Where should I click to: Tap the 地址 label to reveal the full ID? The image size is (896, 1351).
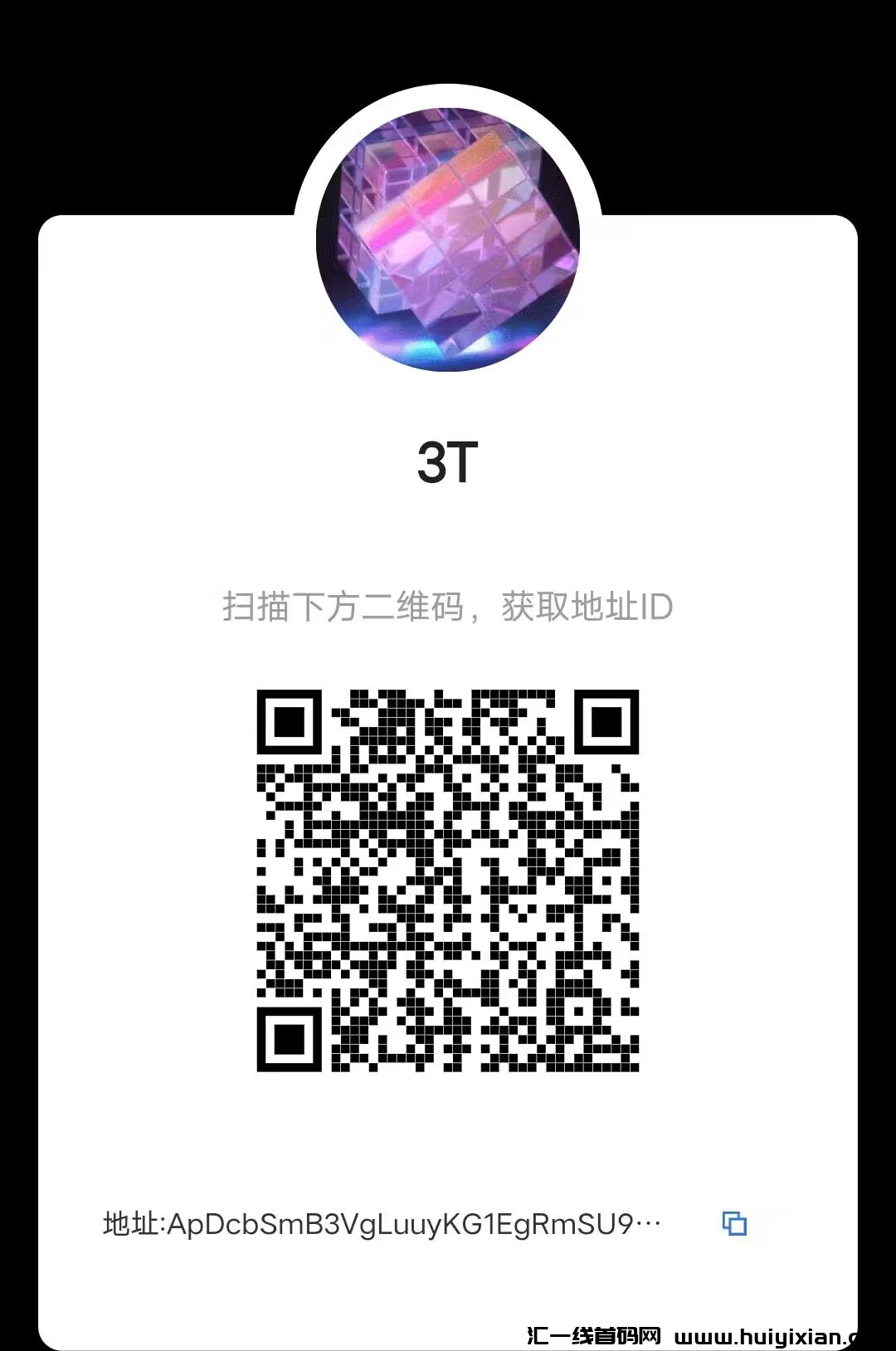click(129, 1223)
